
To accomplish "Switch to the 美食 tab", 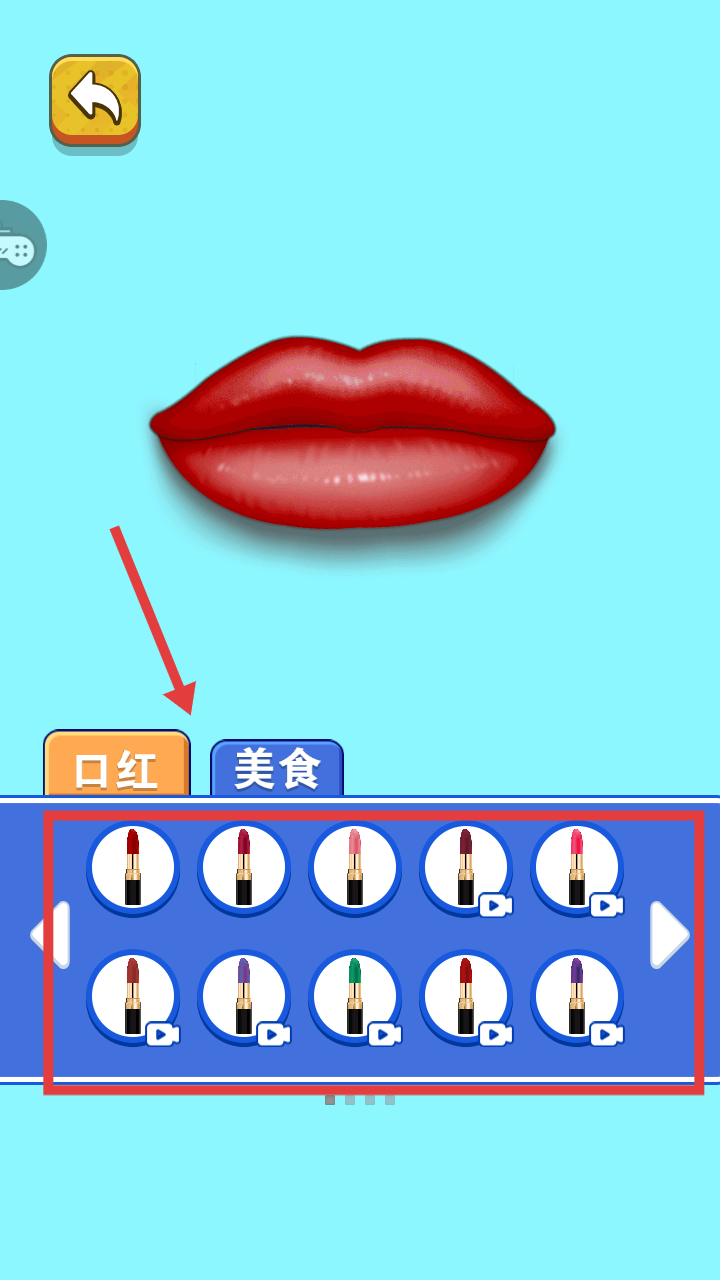I will (x=277, y=768).
